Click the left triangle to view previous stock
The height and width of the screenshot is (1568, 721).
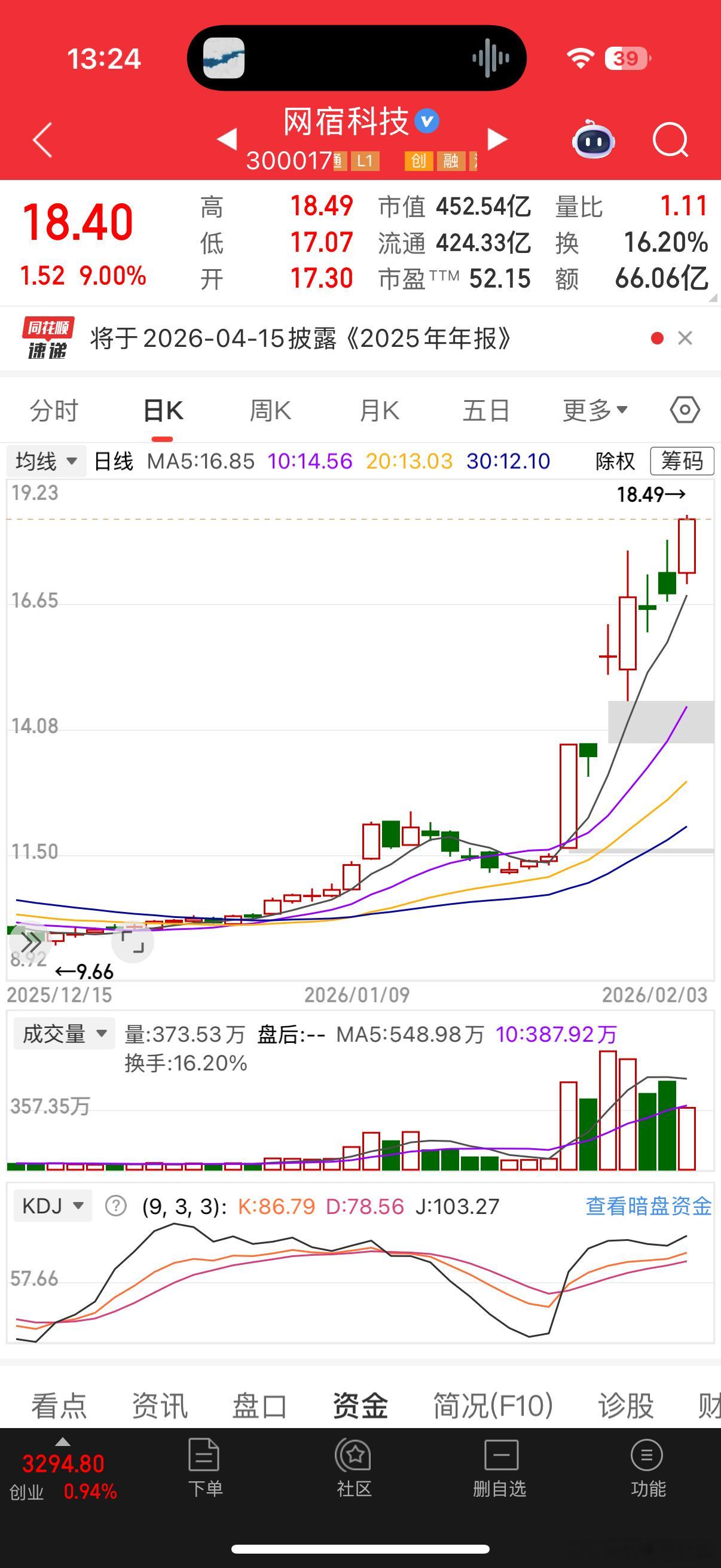pos(227,139)
